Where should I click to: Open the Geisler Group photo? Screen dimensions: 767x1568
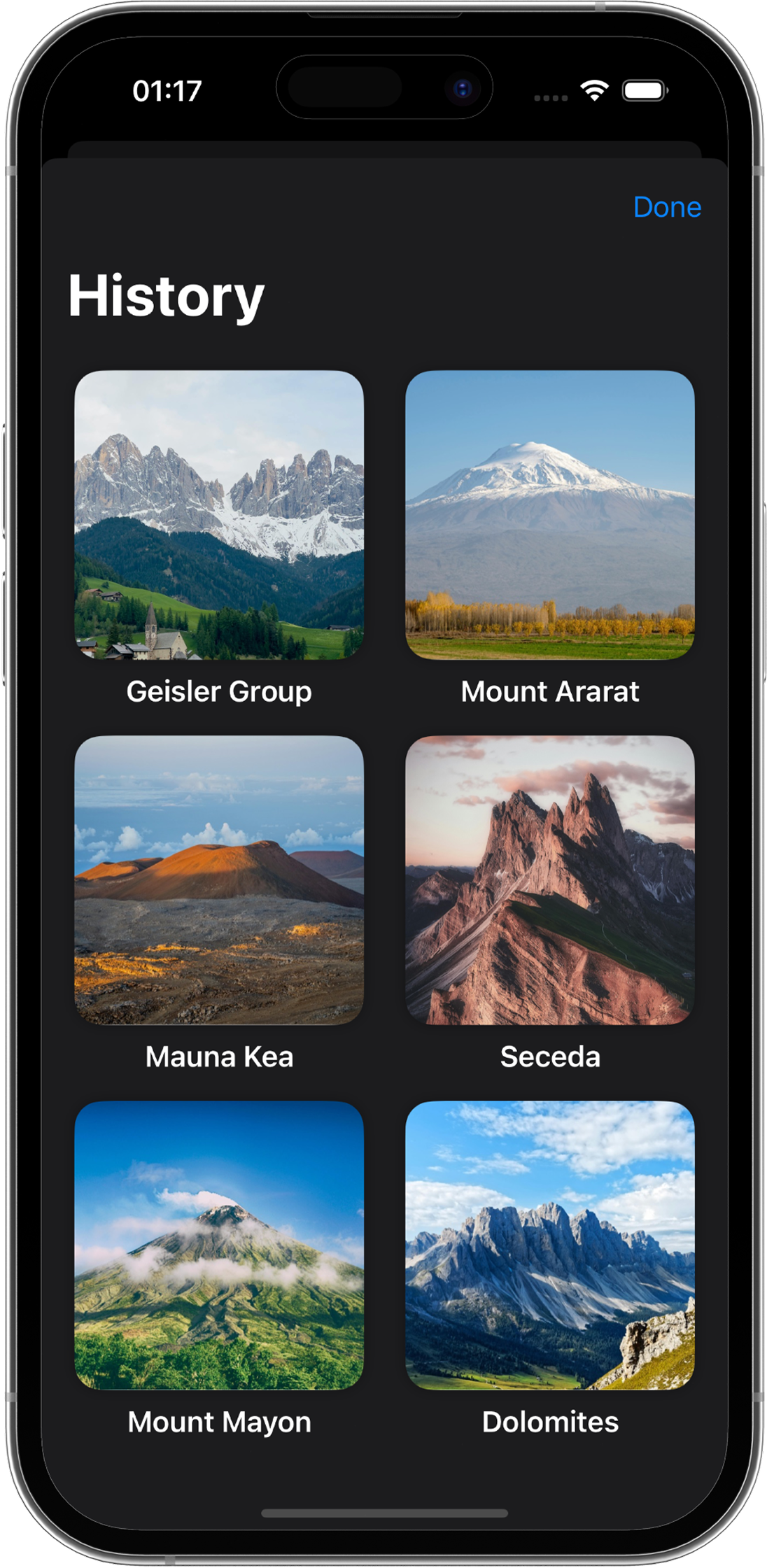219,515
